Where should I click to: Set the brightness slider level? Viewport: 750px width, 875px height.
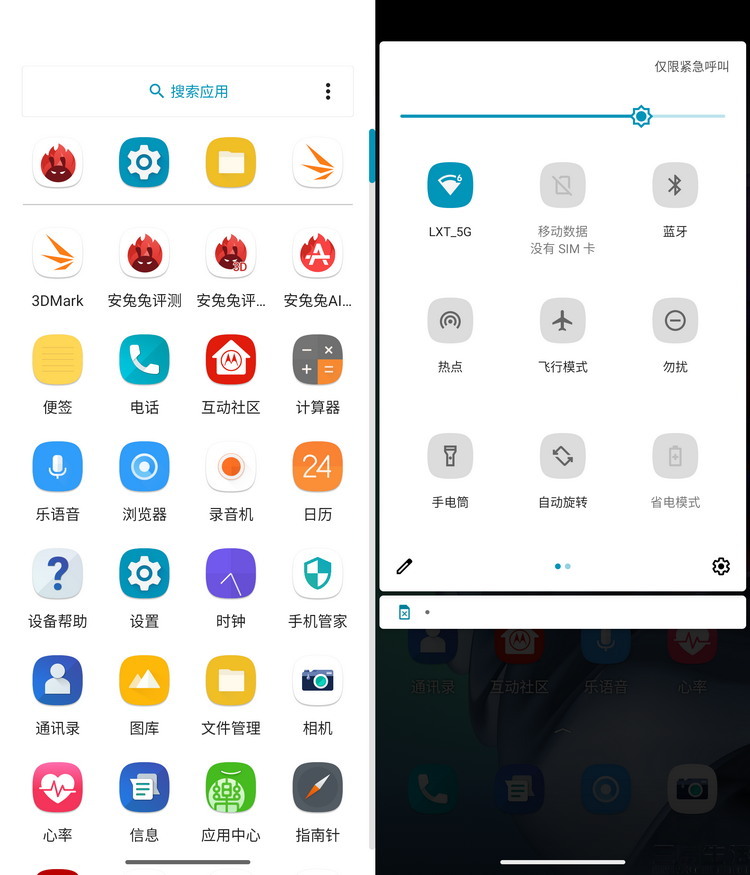[641, 116]
